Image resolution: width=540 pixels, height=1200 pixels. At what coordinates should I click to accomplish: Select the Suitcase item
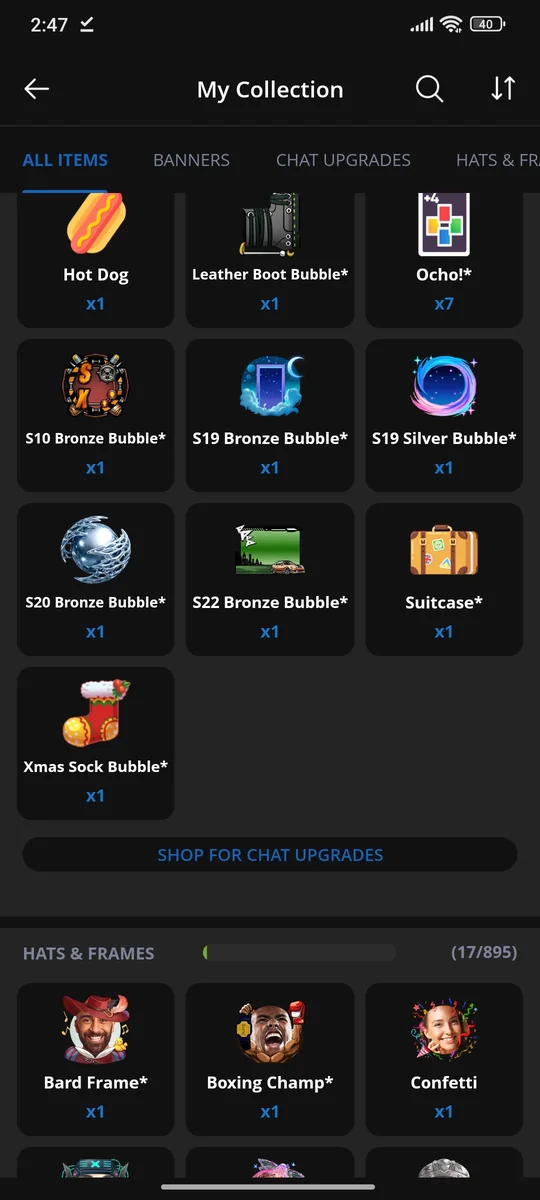444,579
